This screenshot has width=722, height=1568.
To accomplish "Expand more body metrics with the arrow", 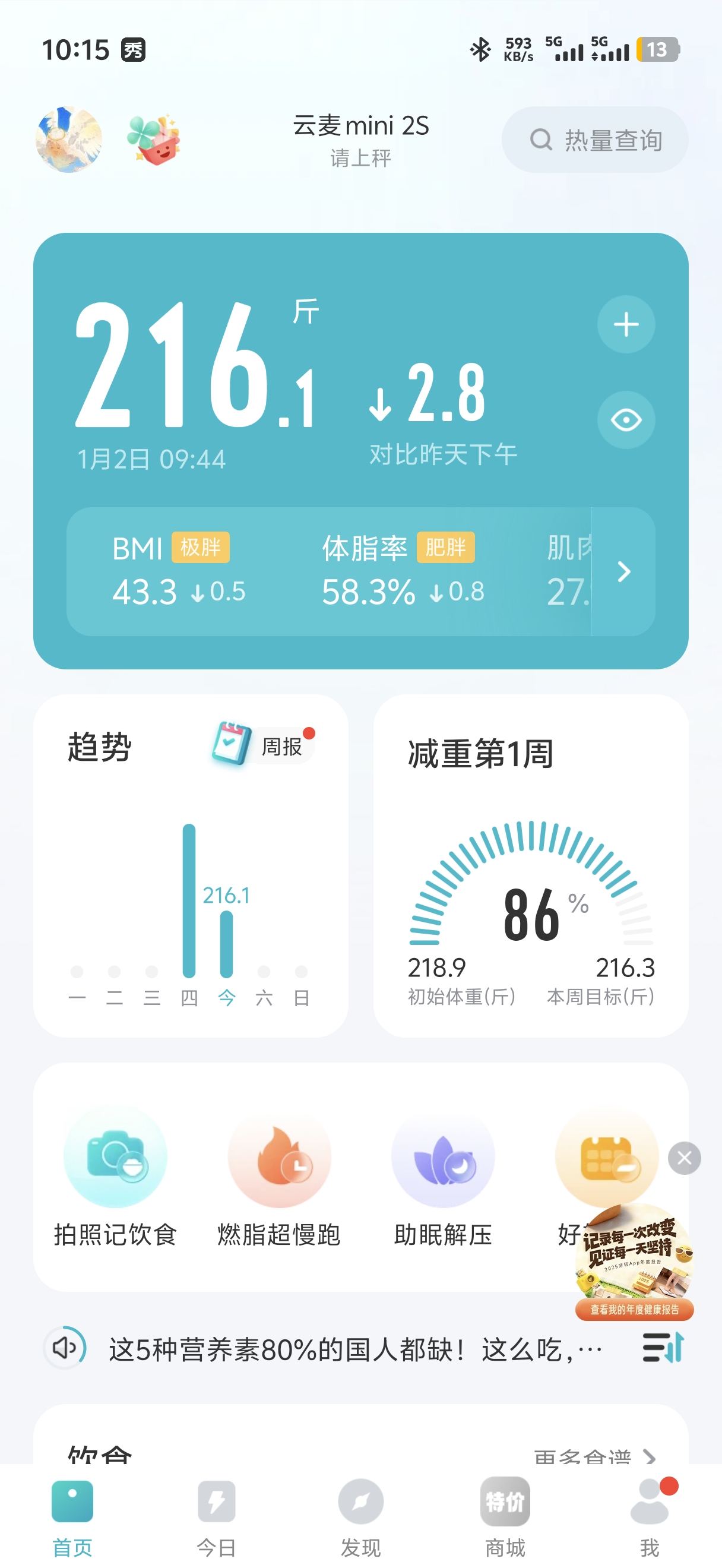I will coord(623,571).
